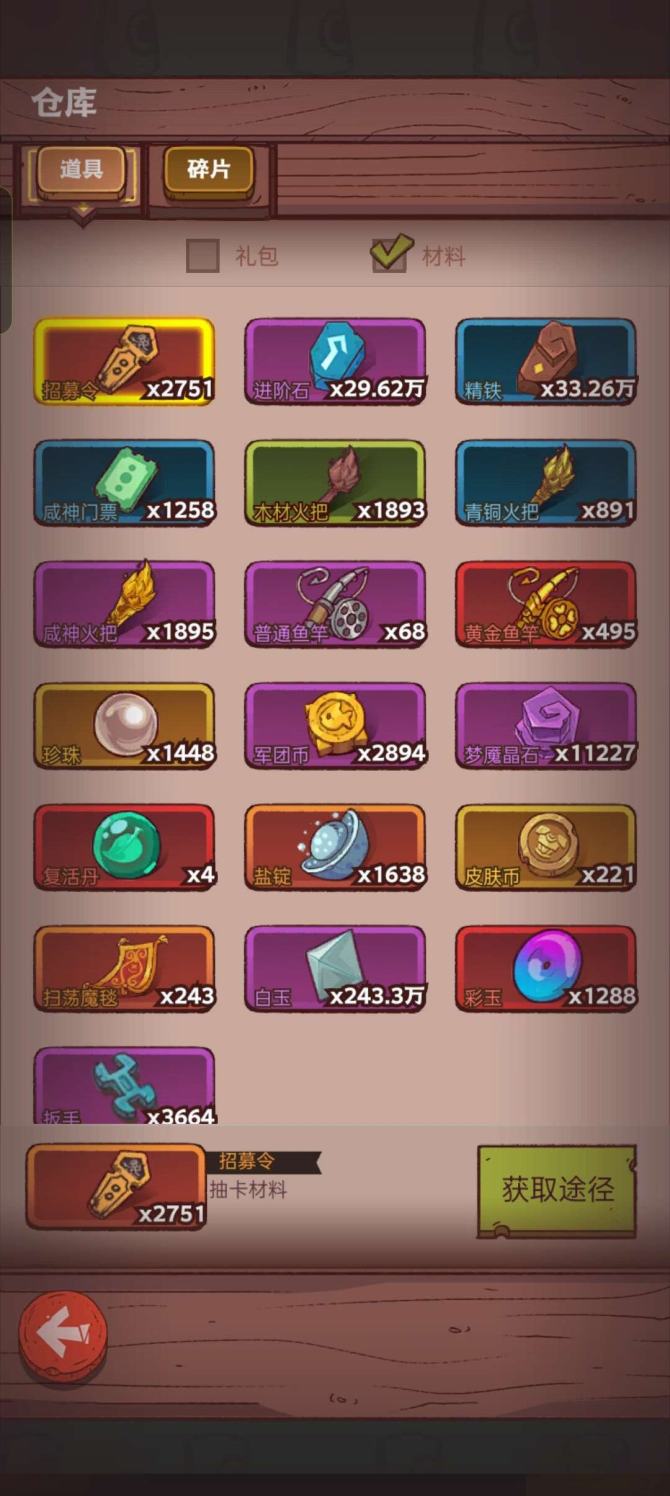Select the 精铁 item
Screen dimensions: 670x1496
click(x=546, y=361)
